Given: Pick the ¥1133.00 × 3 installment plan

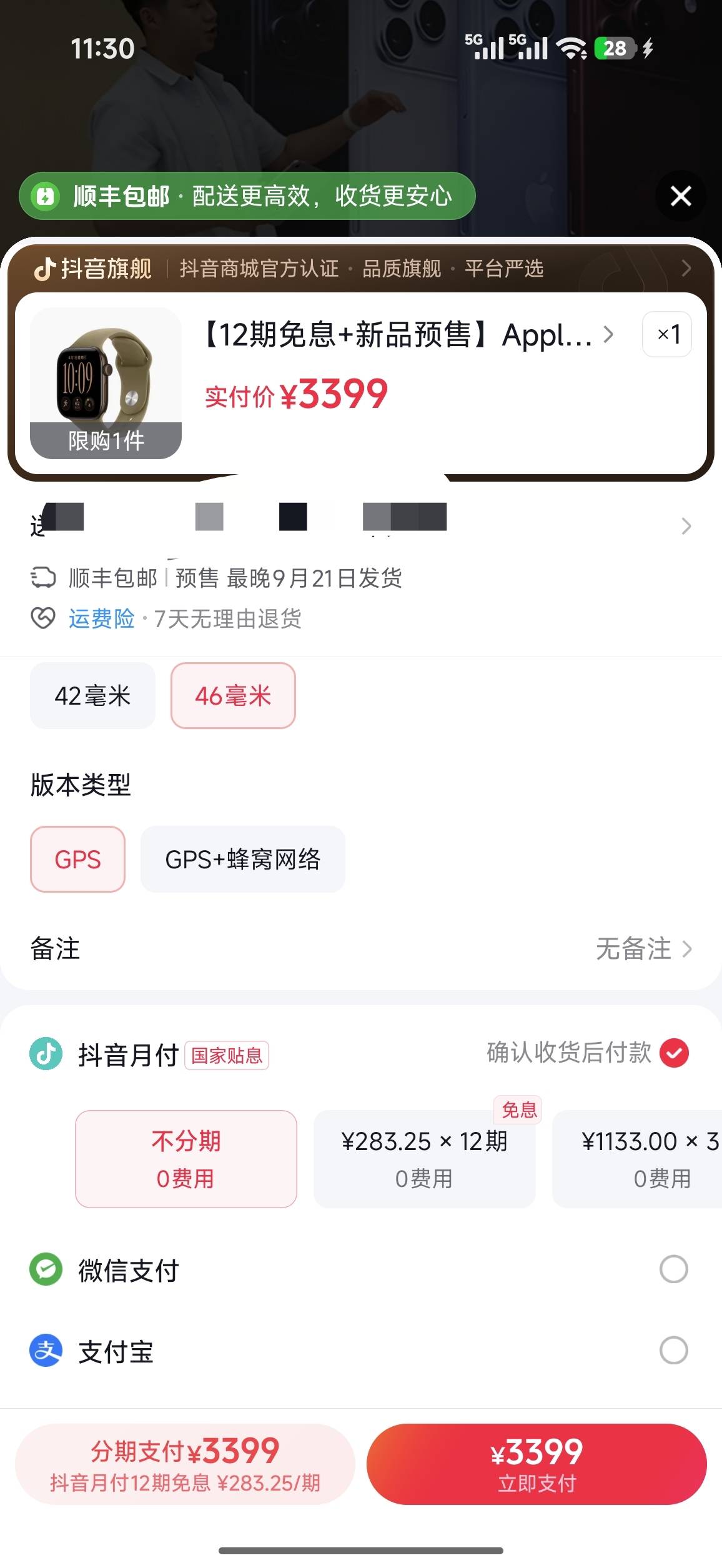Looking at the screenshot, I should (x=637, y=1159).
